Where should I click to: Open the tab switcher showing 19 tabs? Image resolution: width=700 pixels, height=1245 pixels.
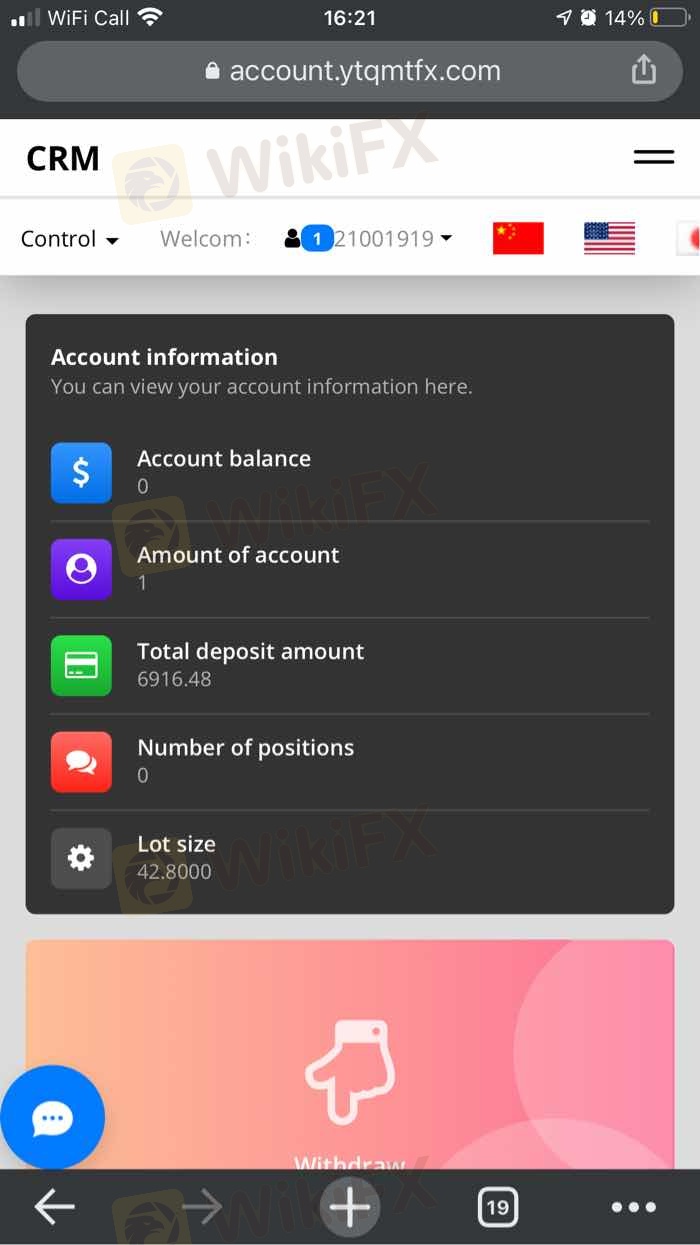coord(497,1207)
